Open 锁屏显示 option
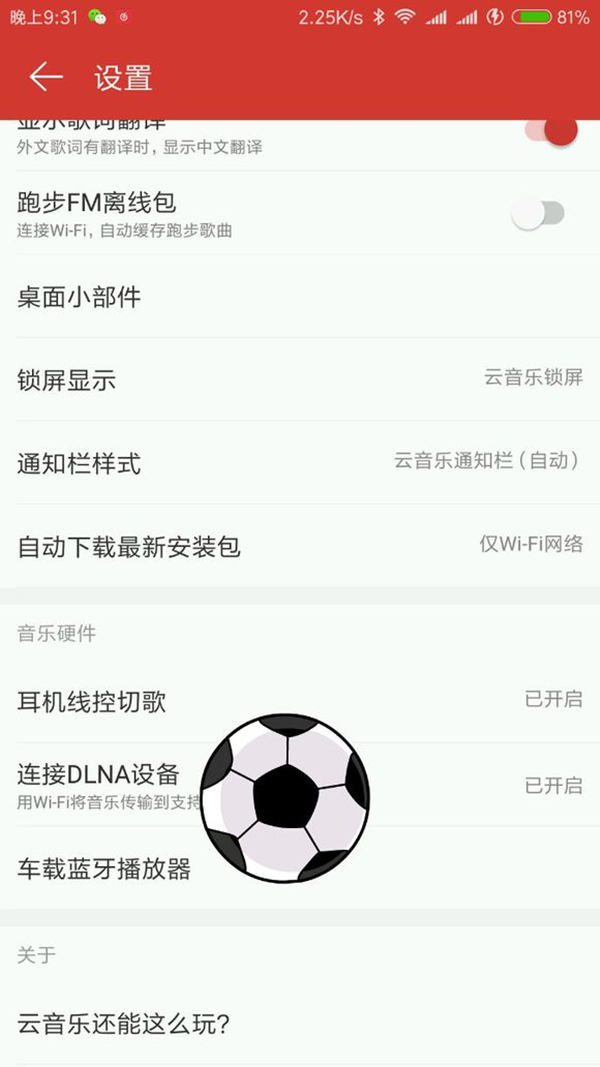The image size is (600, 1067). pyautogui.click(x=300, y=380)
